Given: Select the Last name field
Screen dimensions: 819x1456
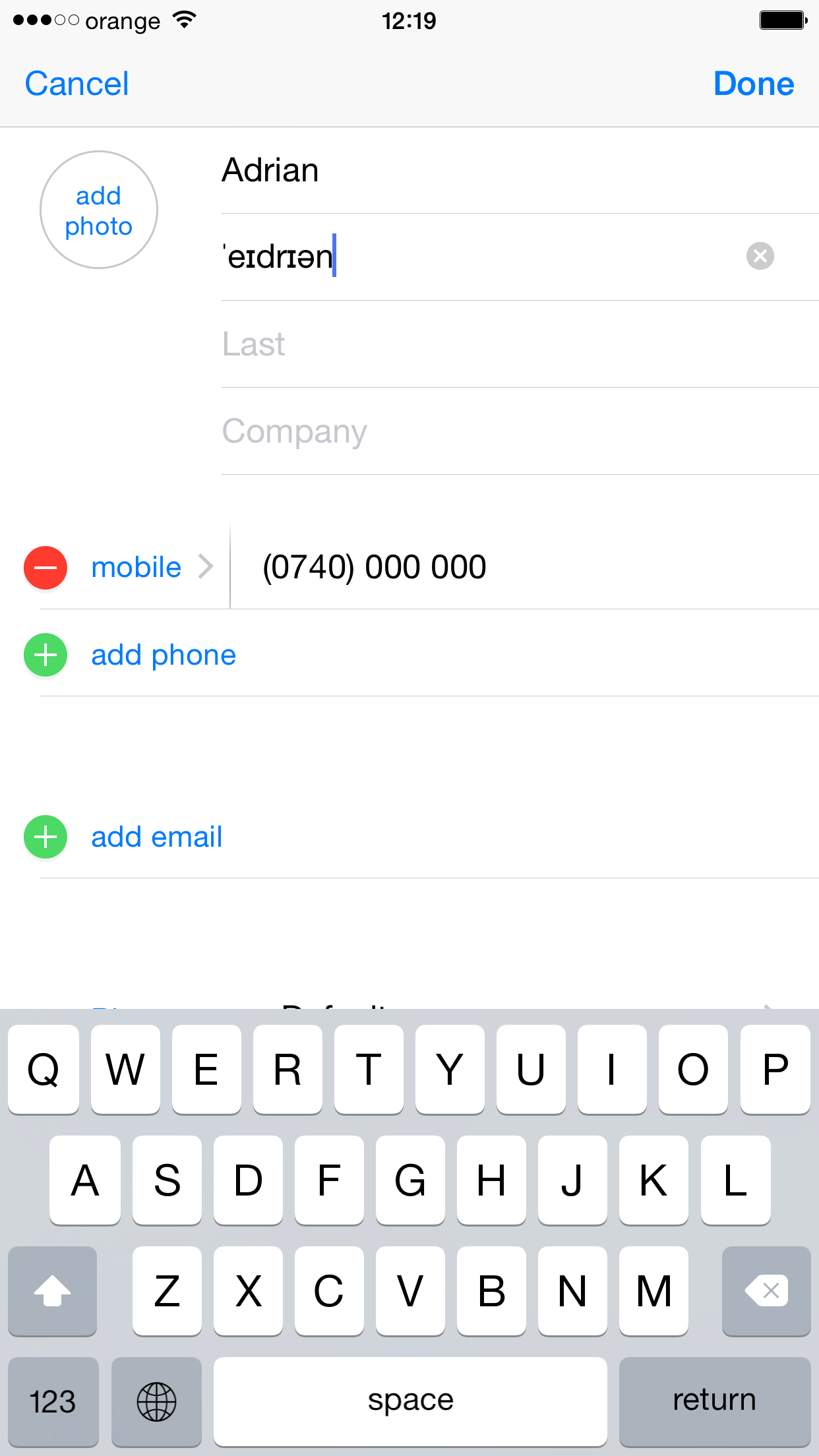Looking at the screenshot, I should point(520,344).
